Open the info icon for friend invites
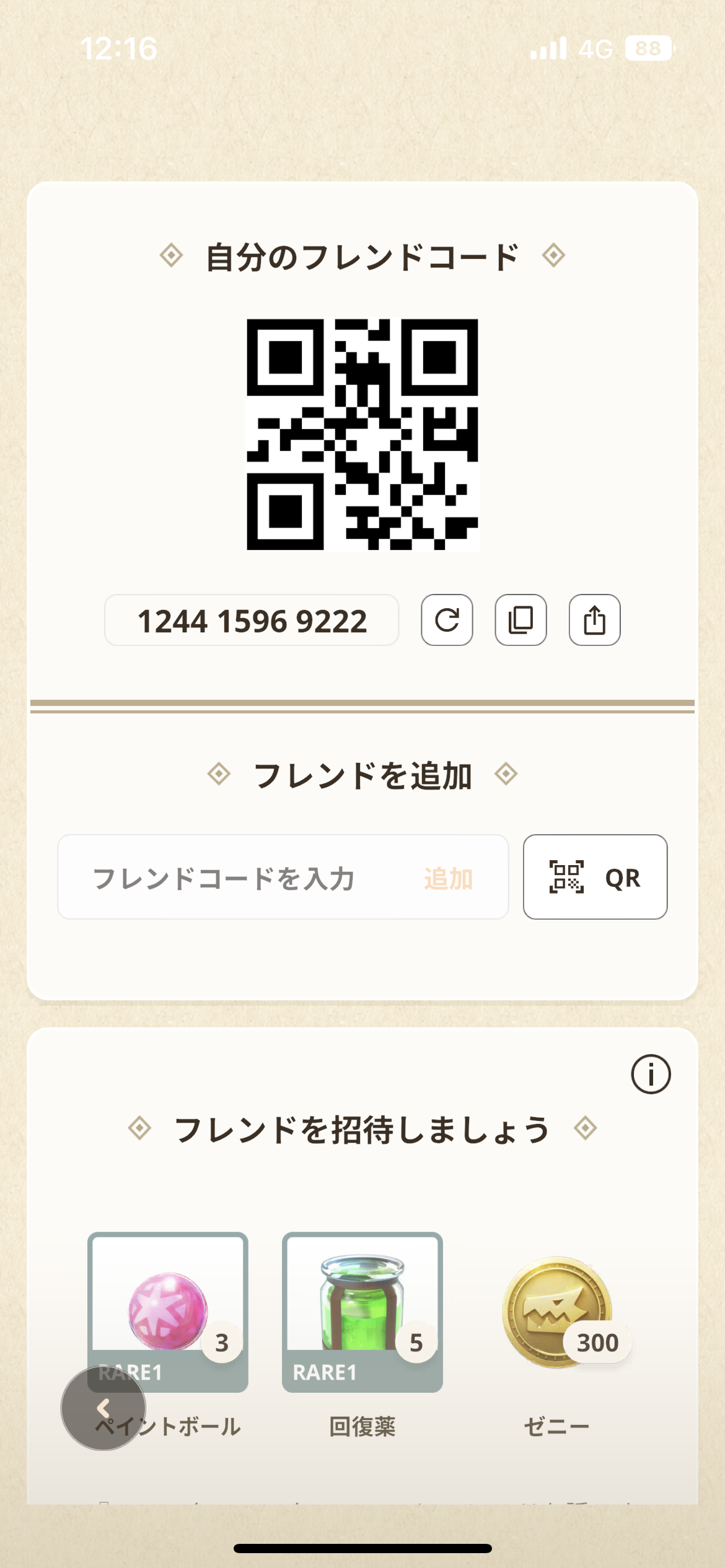 (651, 1074)
